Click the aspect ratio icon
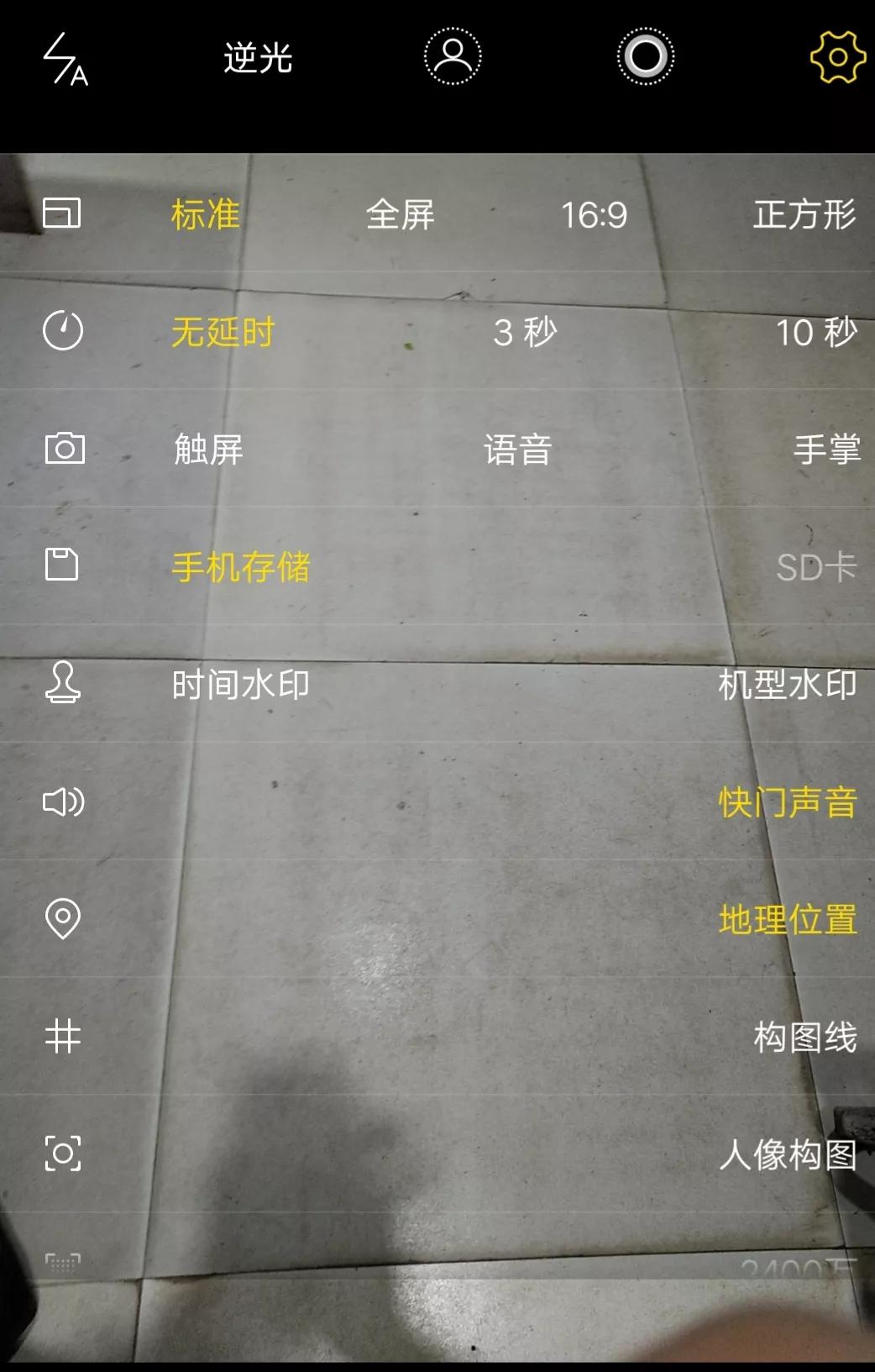 [x=63, y=214]
